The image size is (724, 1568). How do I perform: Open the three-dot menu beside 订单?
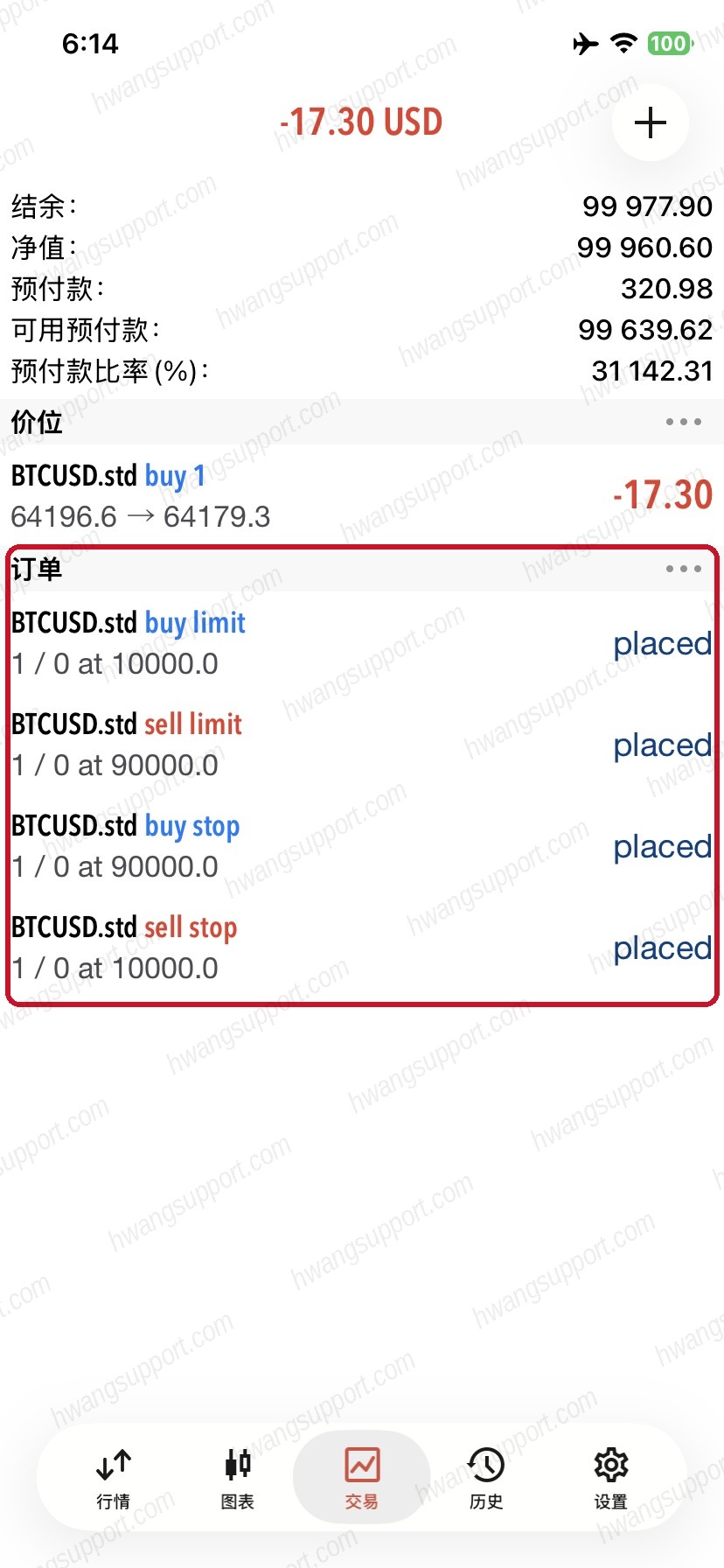coord(683,569)
